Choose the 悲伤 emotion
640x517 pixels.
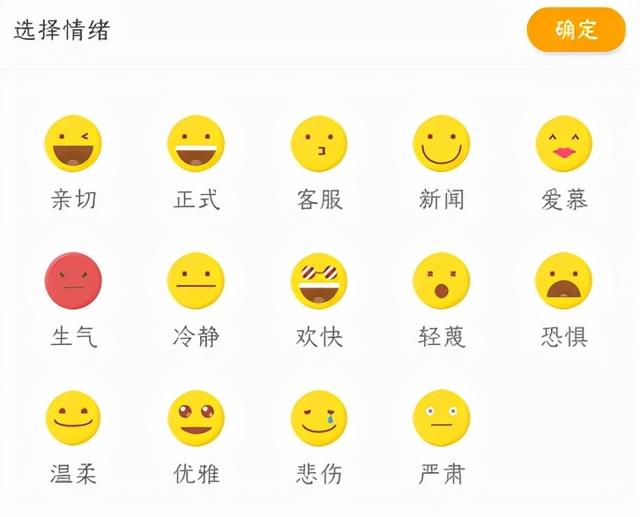point(319,418)
